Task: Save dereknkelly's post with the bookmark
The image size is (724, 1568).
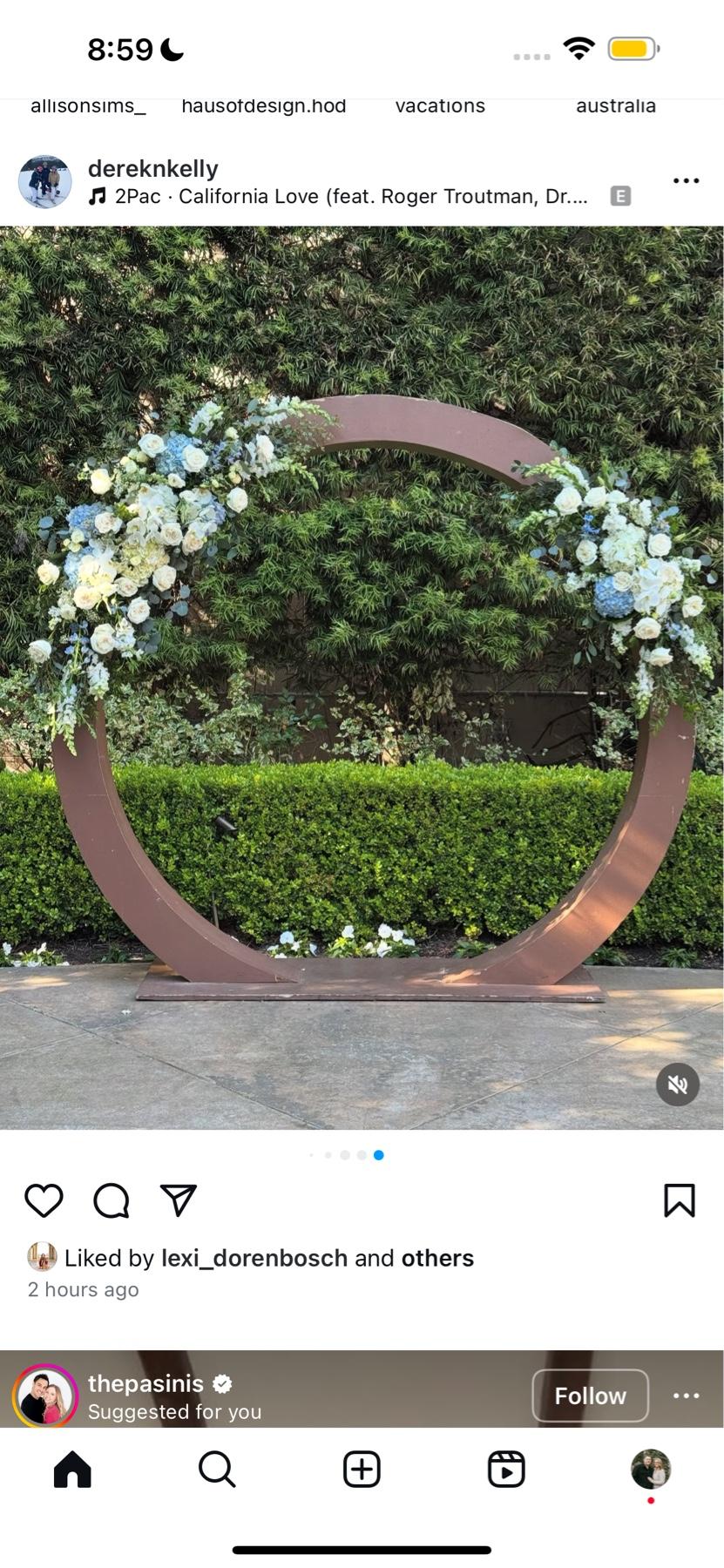Action: pos(679,1200)
